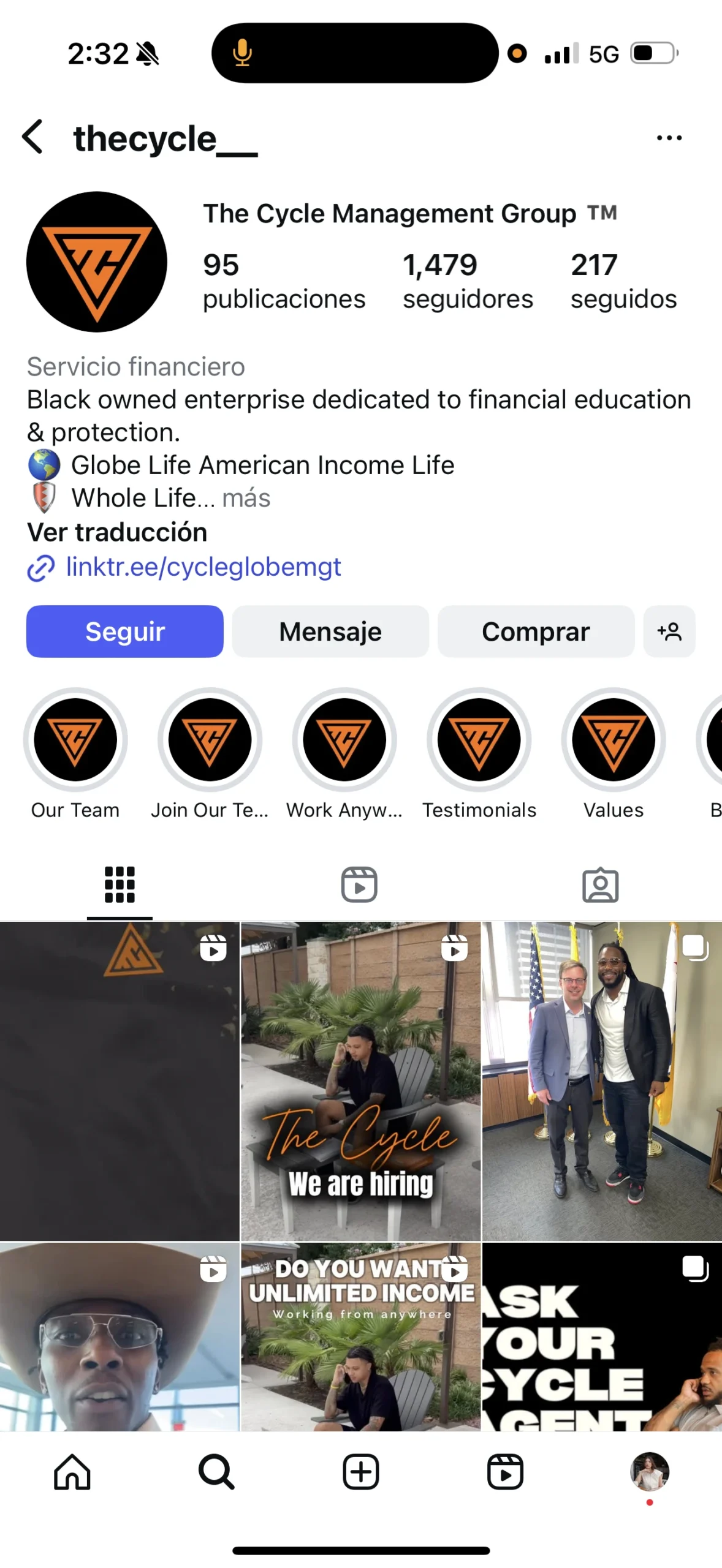Screen dimensions: 722x1568
Task: Create a new post with plus icon
Action: pyautogui.click(x=360, y=1471)
